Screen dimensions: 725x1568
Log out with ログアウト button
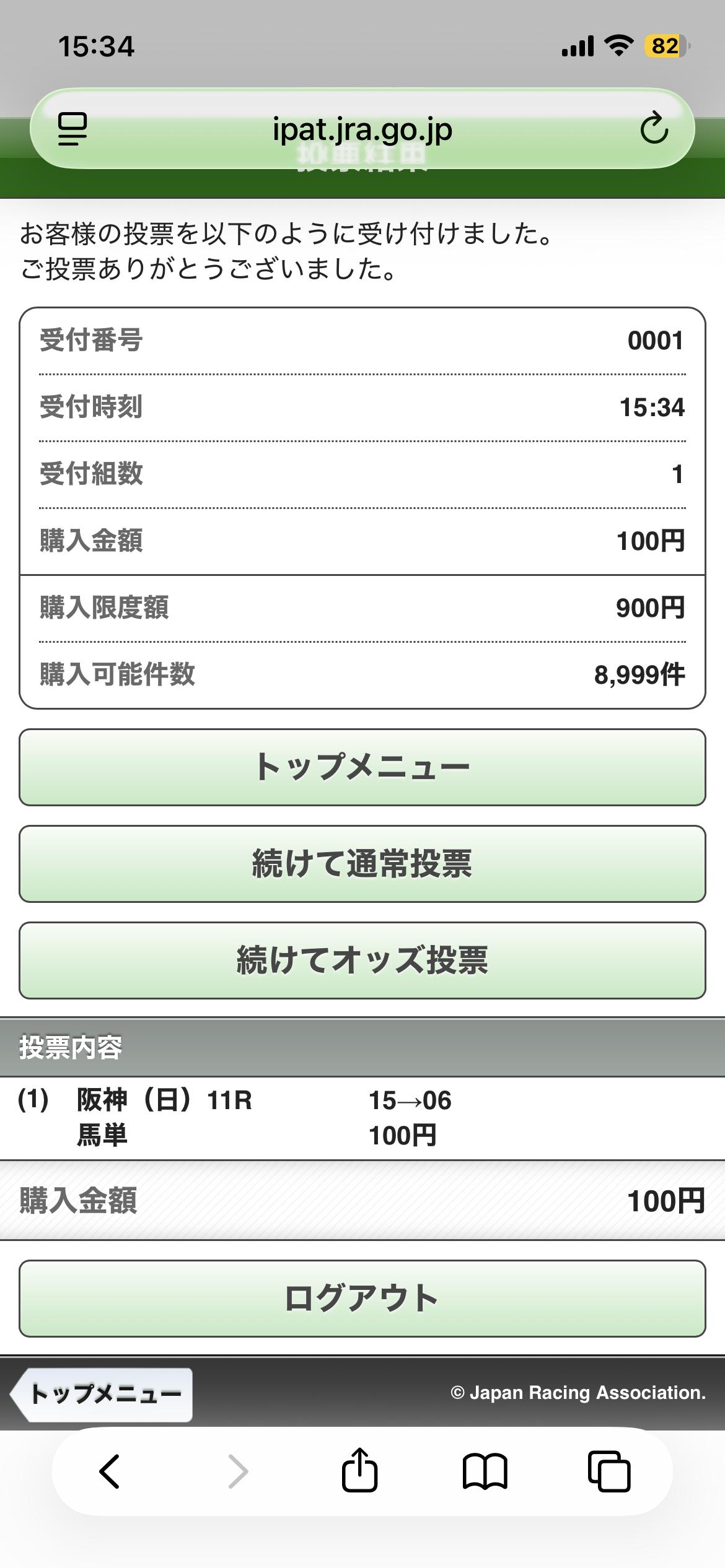[x=362, y=1299]
